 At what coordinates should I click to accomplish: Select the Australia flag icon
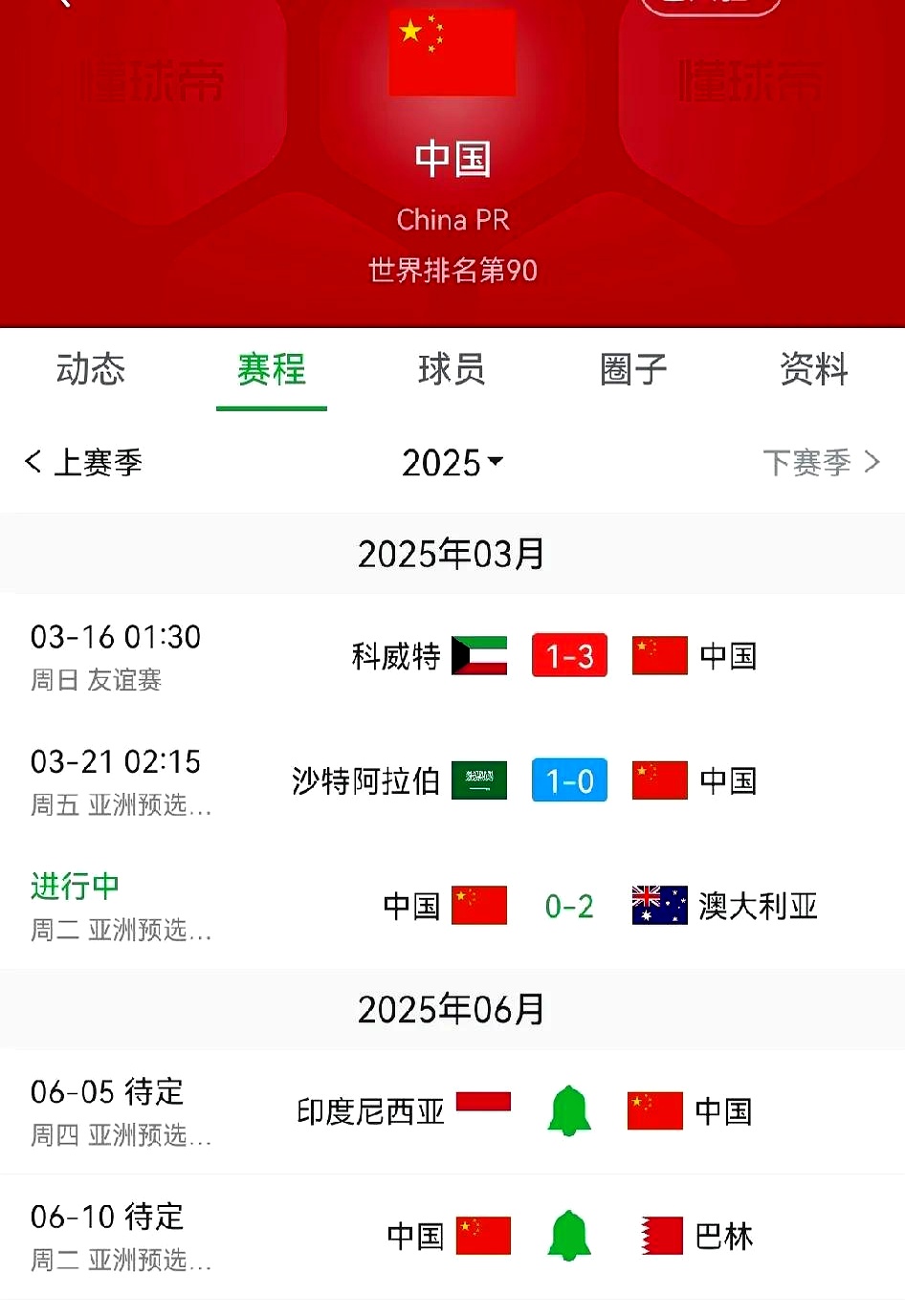coord(658,906)
